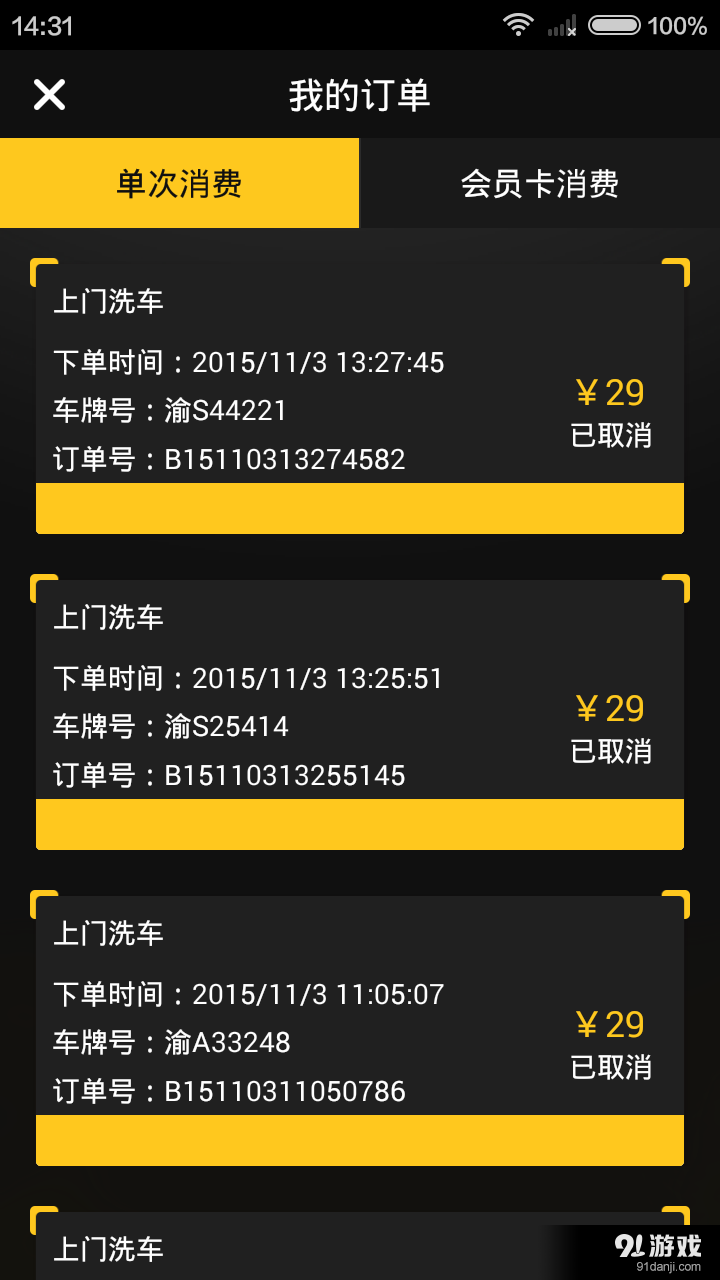Close the 我的订单 screen with the X

pos(48,94)
